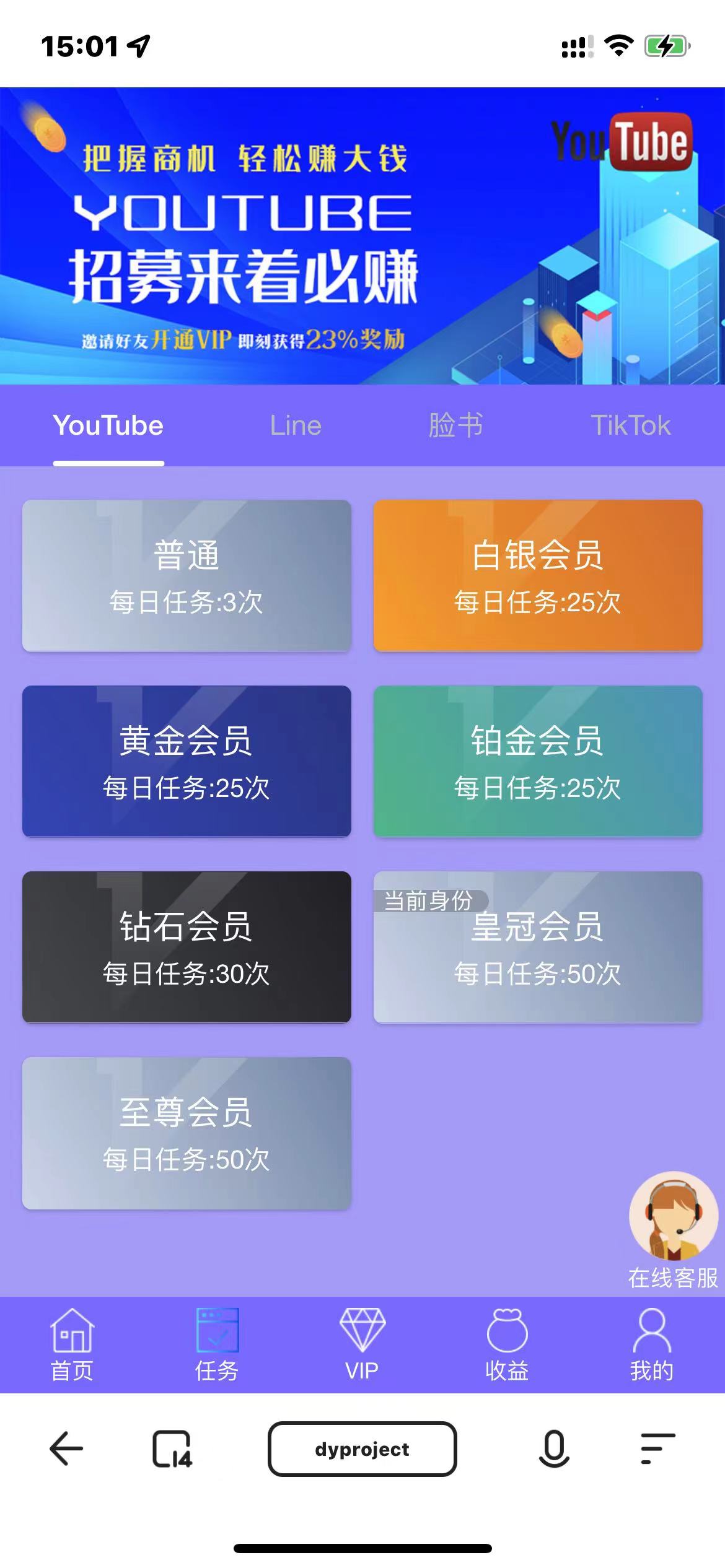Viewport: 725px width, 1568px height.
Task: Contact 在线客服 support
Action: tap(673, 1227)
